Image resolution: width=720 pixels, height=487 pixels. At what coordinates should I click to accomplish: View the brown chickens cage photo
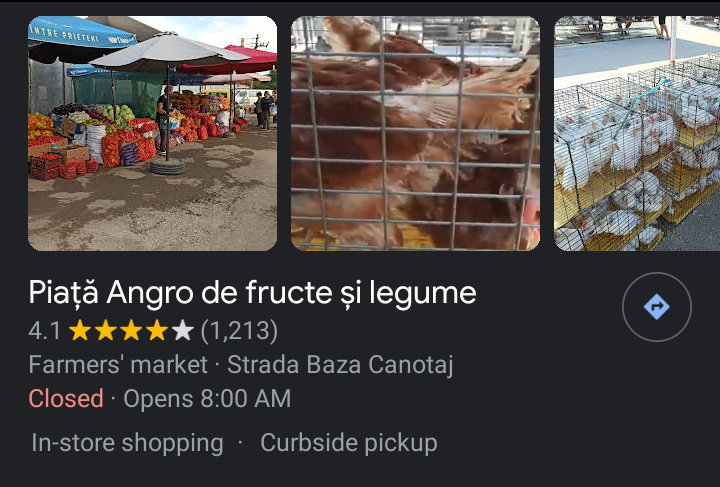click(415, 133)
